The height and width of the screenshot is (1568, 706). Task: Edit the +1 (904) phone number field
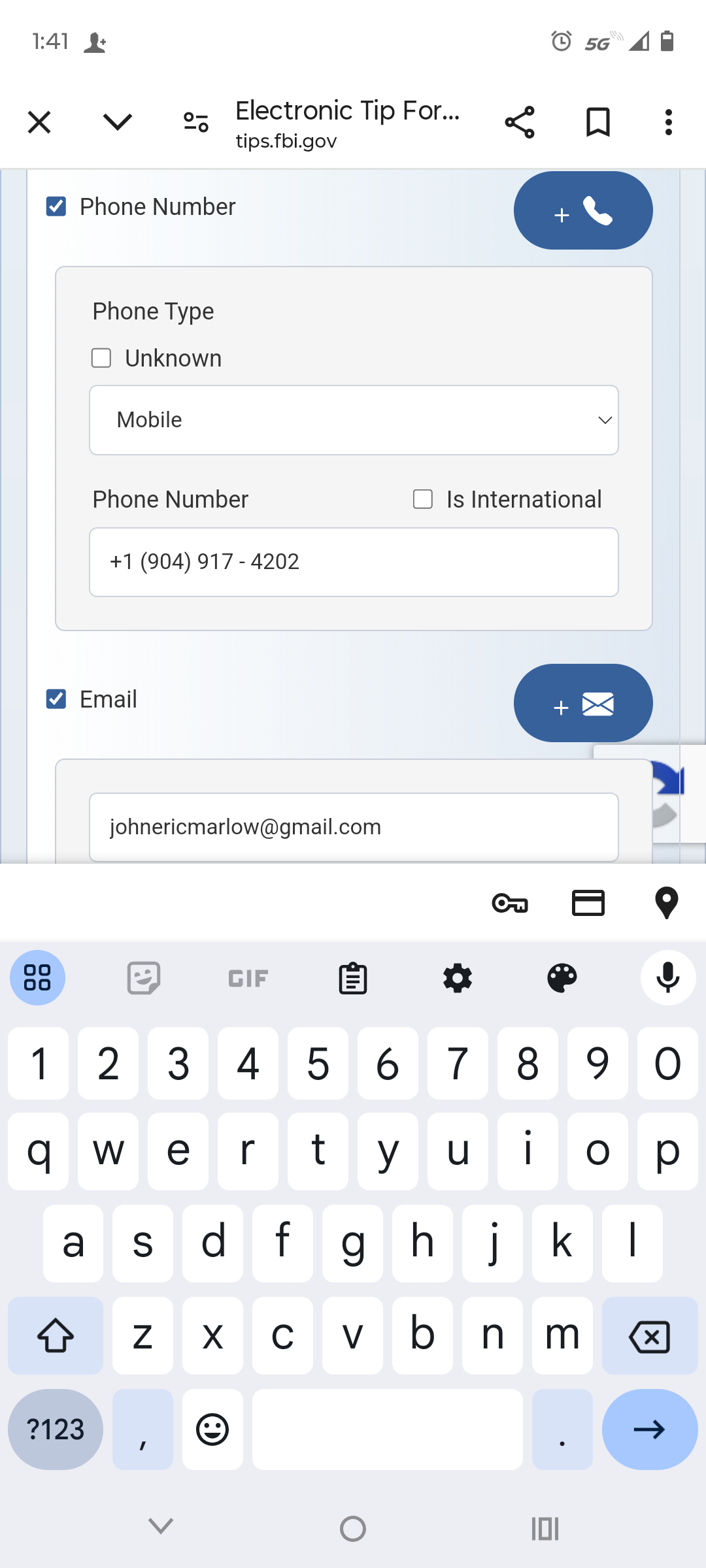[354, 562]
